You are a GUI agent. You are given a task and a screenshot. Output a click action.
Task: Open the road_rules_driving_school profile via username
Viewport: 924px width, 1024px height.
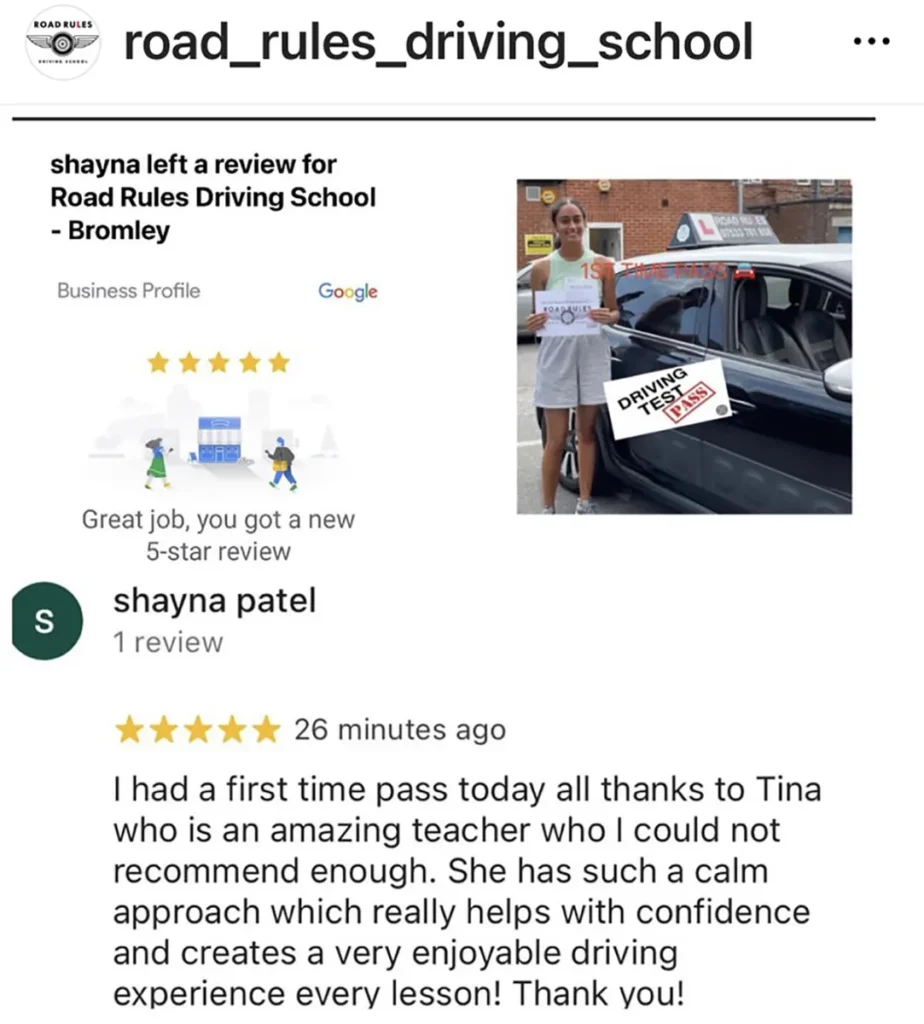pyautogui.click(x=437, y=42)
